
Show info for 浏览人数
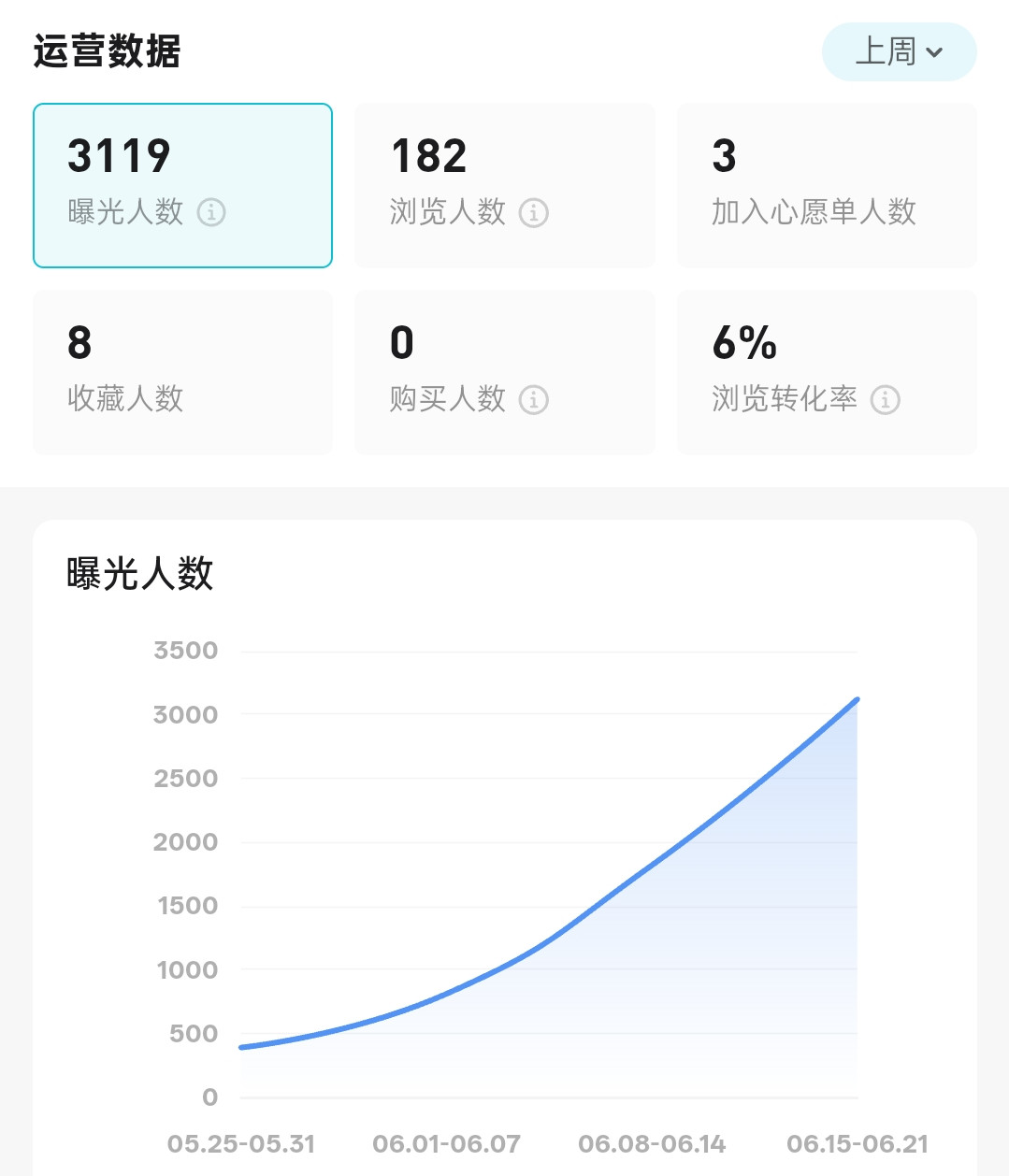tap(534, 212)
